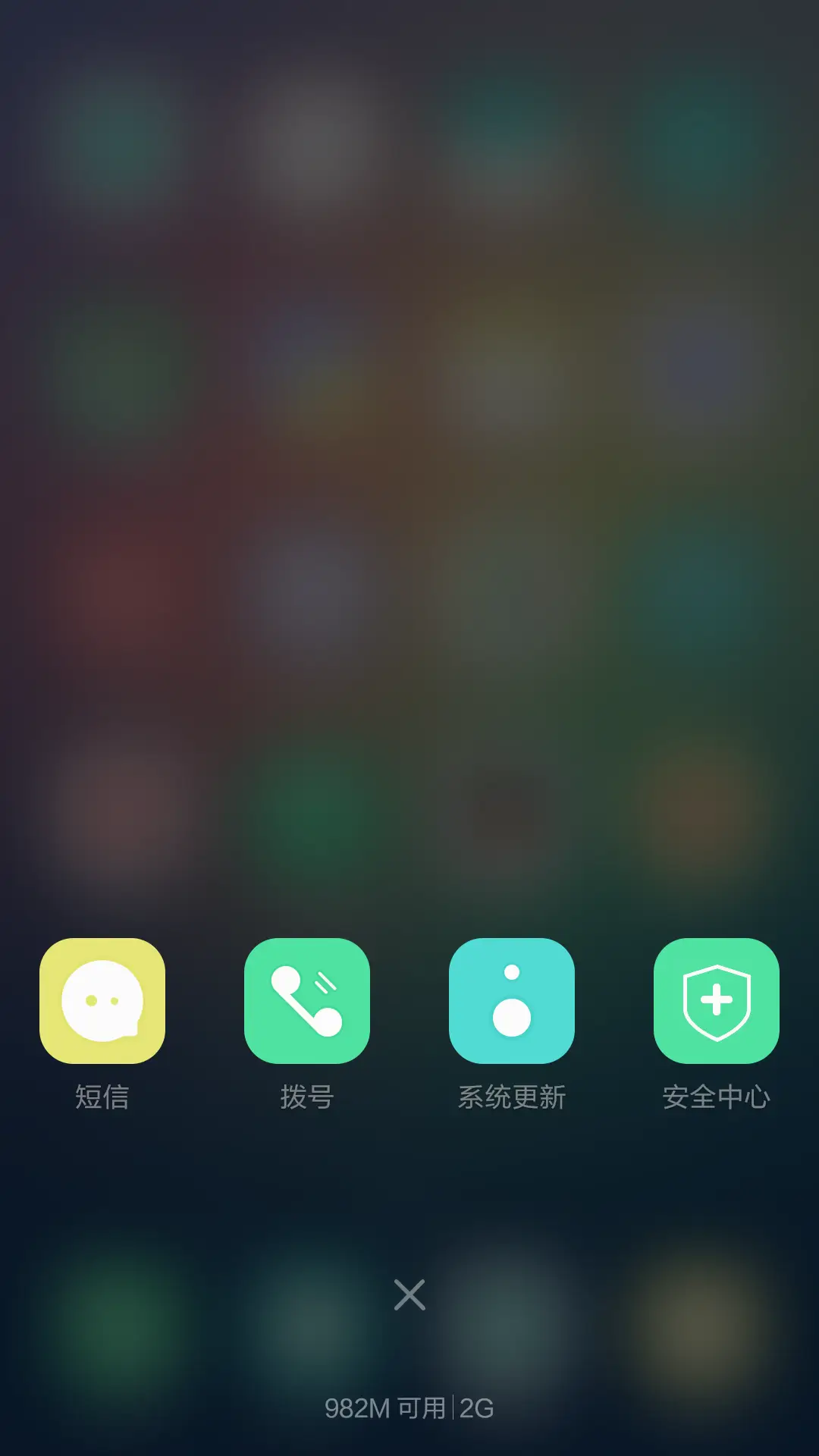819x1456 pixels.
Task: Tap the 安全中心 label
Action: point(717,1094)
